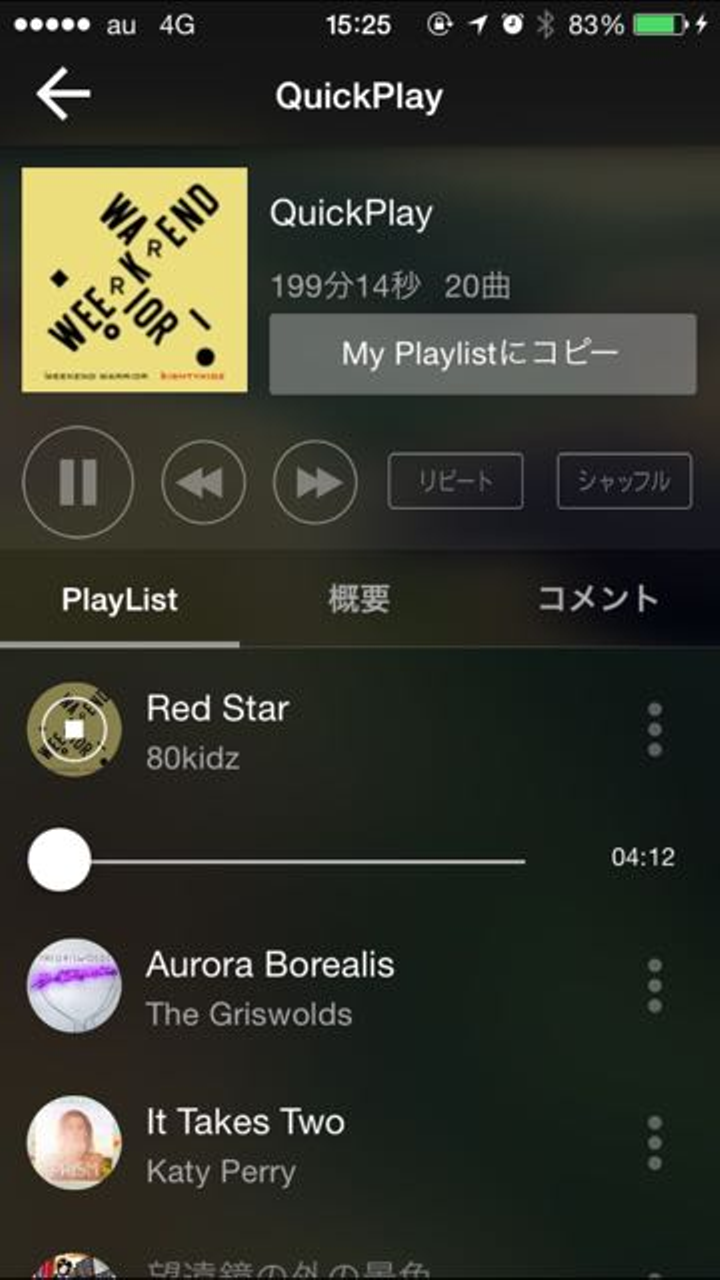This screenshot has height=1280, width=720.
Task: Go back using the arrow
Action: coord(63,95)
